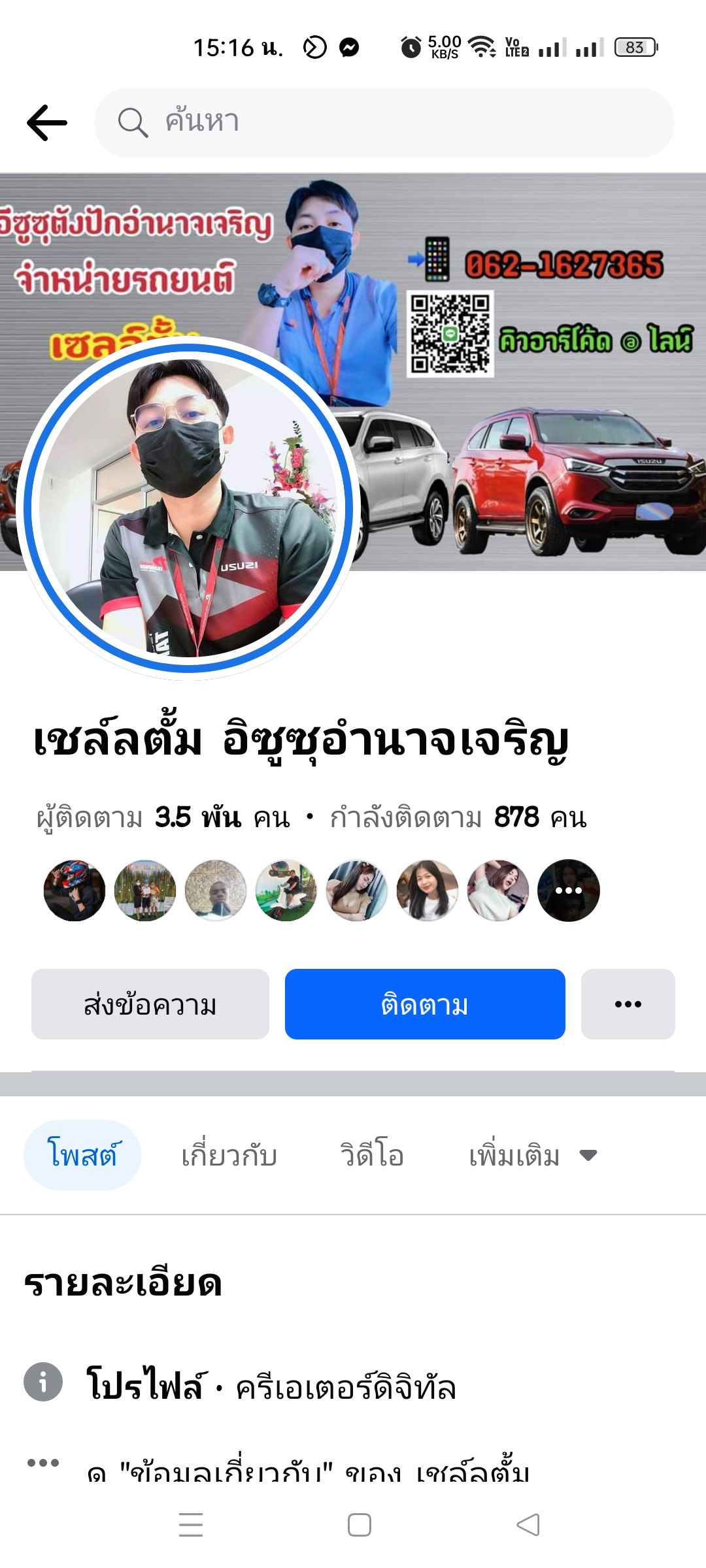Go back using the arrow icon
Viewport: 706px width, 1568px height.
pos(47,123)
